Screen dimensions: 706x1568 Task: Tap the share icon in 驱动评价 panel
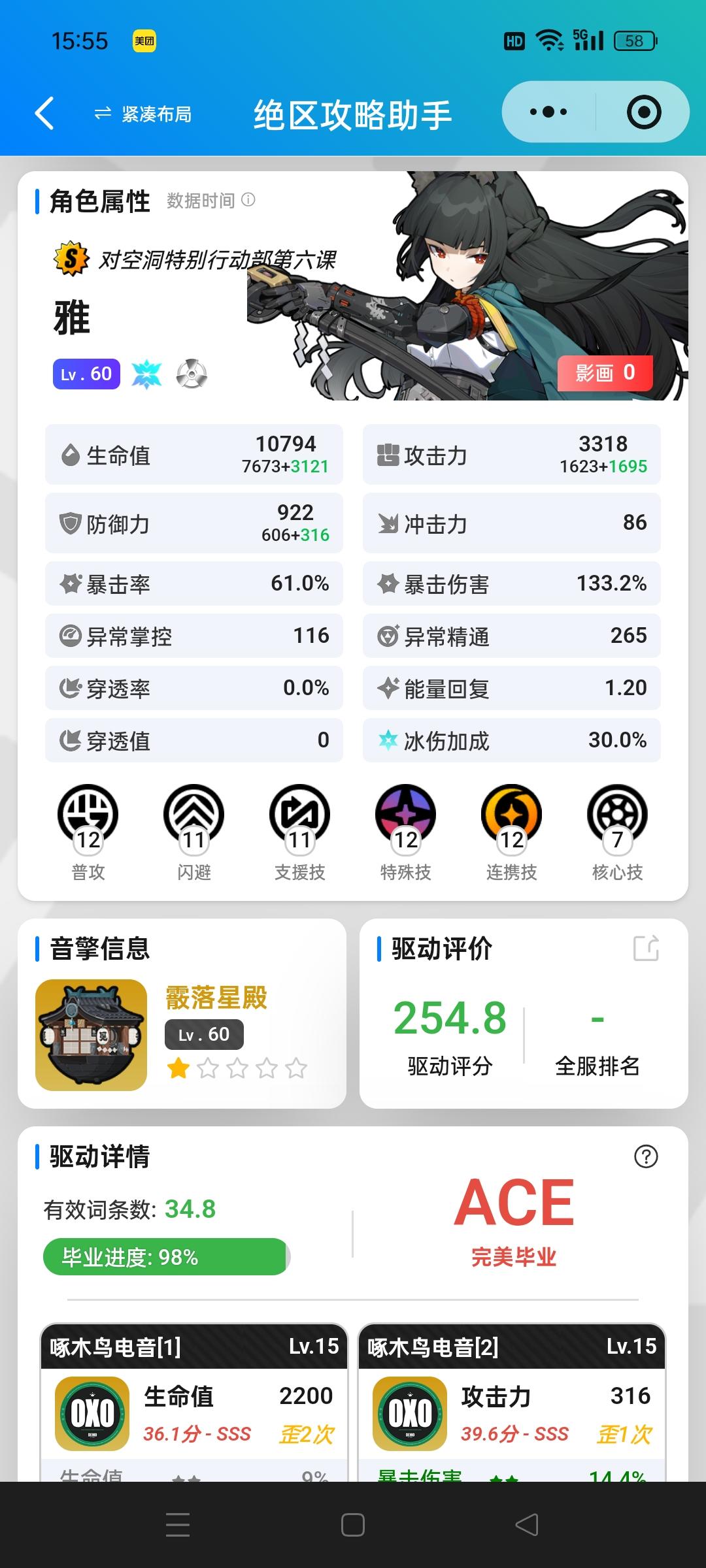coord(646,949)
